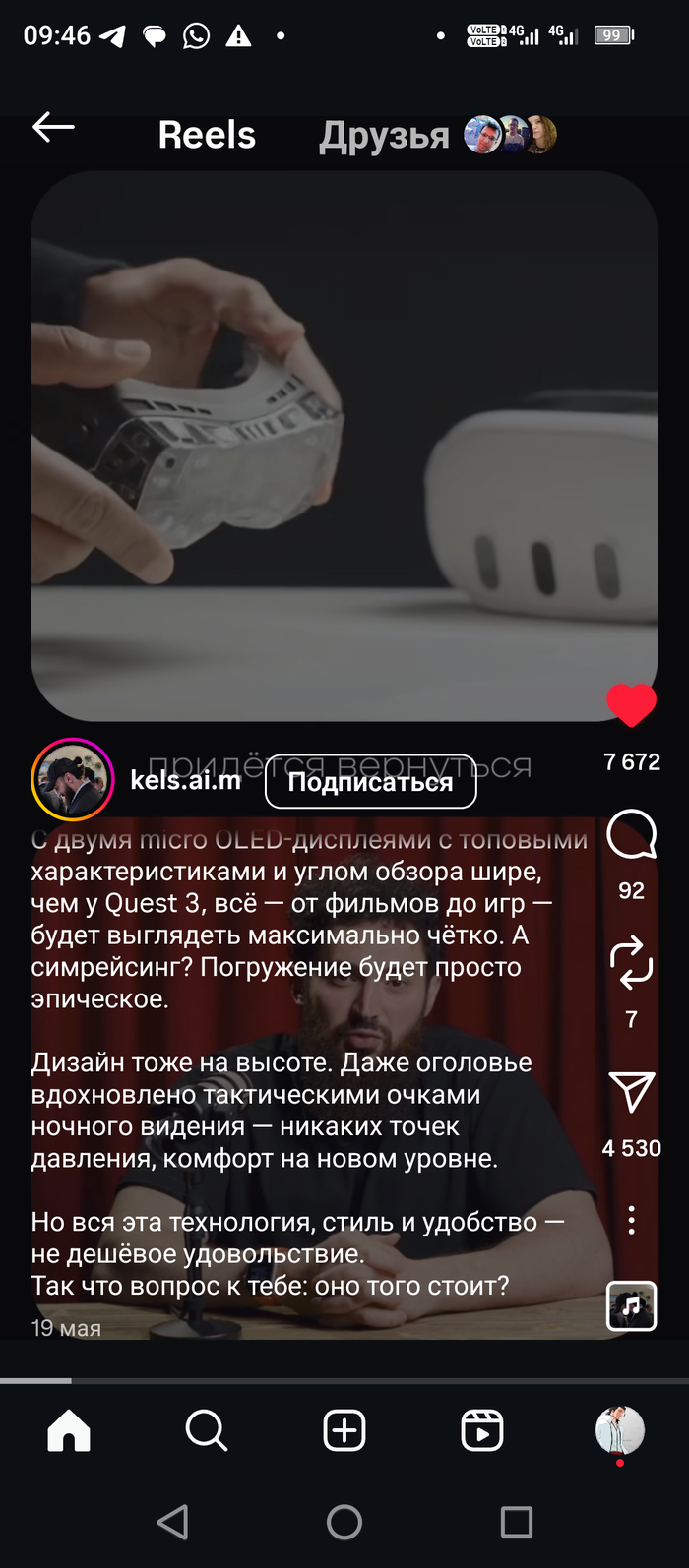Switch to the Reels tab at top
689x1568 pixels.
(207, 135)
